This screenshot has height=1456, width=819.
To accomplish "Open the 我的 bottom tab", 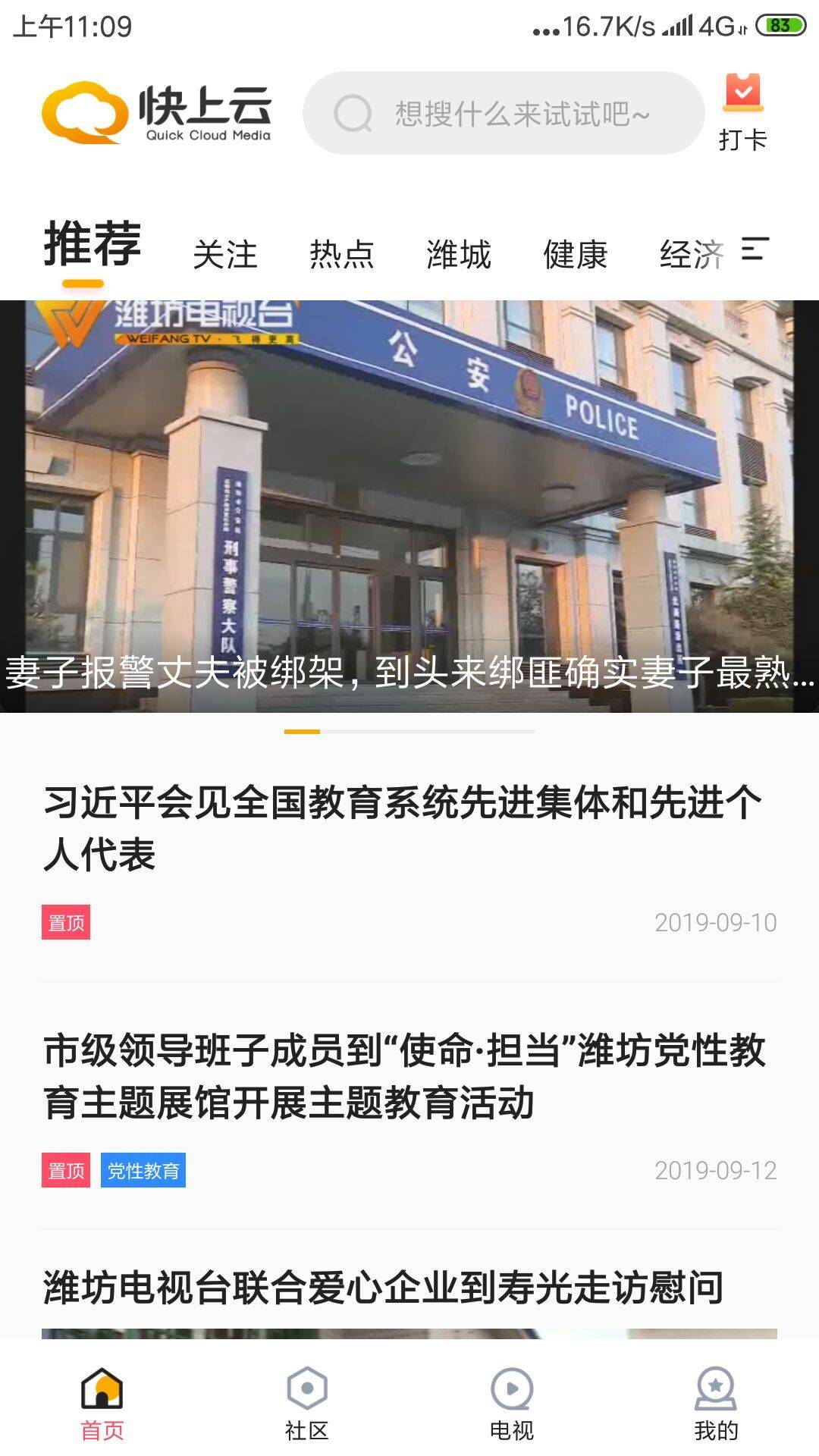I will tap(716, 1403).
